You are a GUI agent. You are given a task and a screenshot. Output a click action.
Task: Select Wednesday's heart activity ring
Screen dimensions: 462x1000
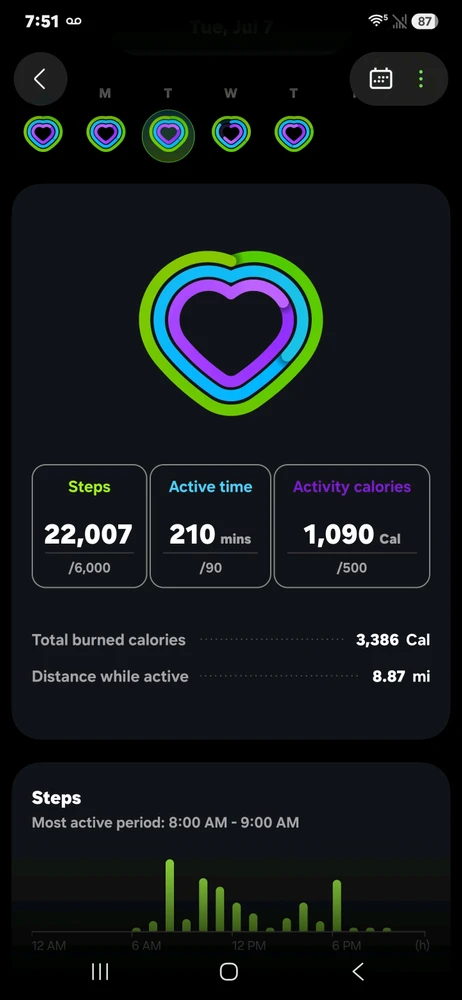pos(231,134)
